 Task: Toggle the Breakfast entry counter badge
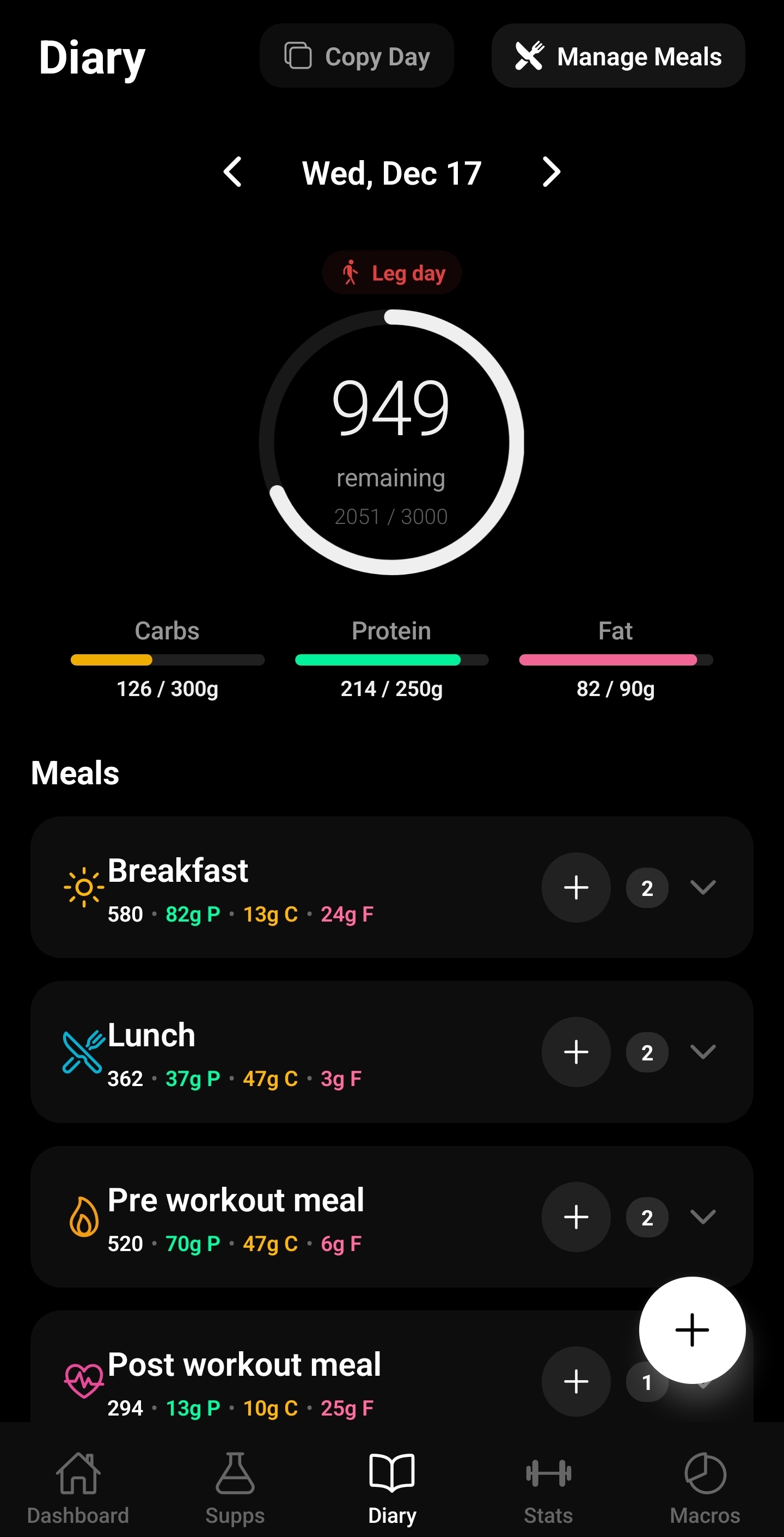(x=647, y=888)
